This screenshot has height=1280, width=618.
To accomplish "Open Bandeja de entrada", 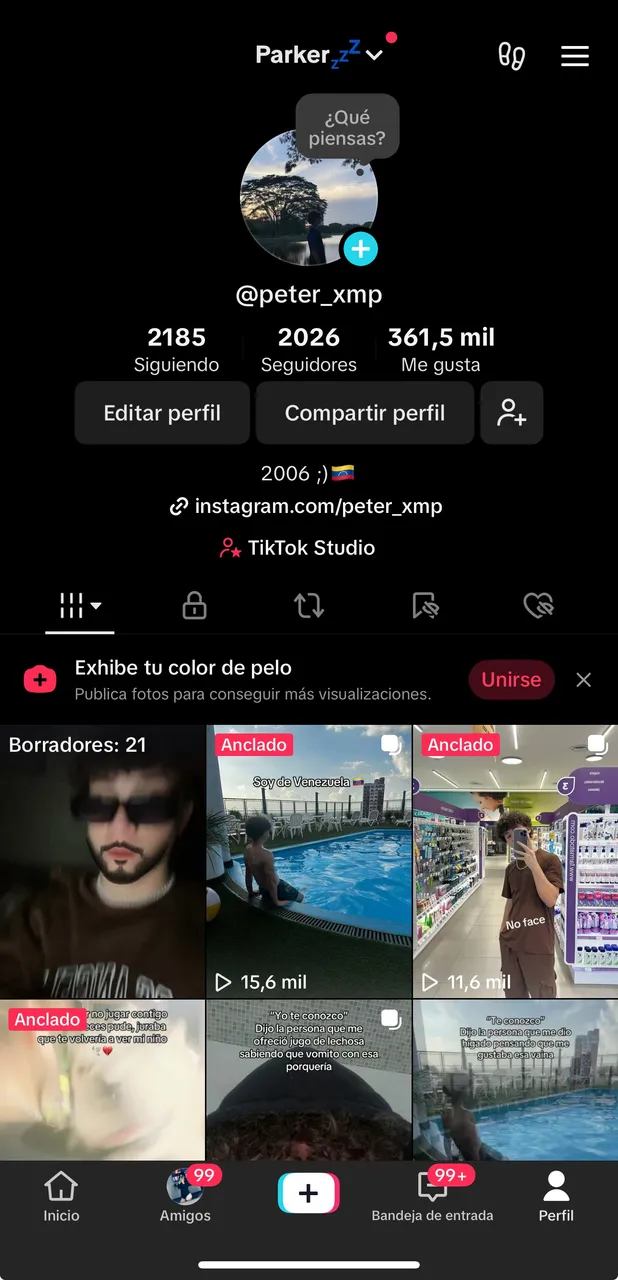I will point(432,1197).
